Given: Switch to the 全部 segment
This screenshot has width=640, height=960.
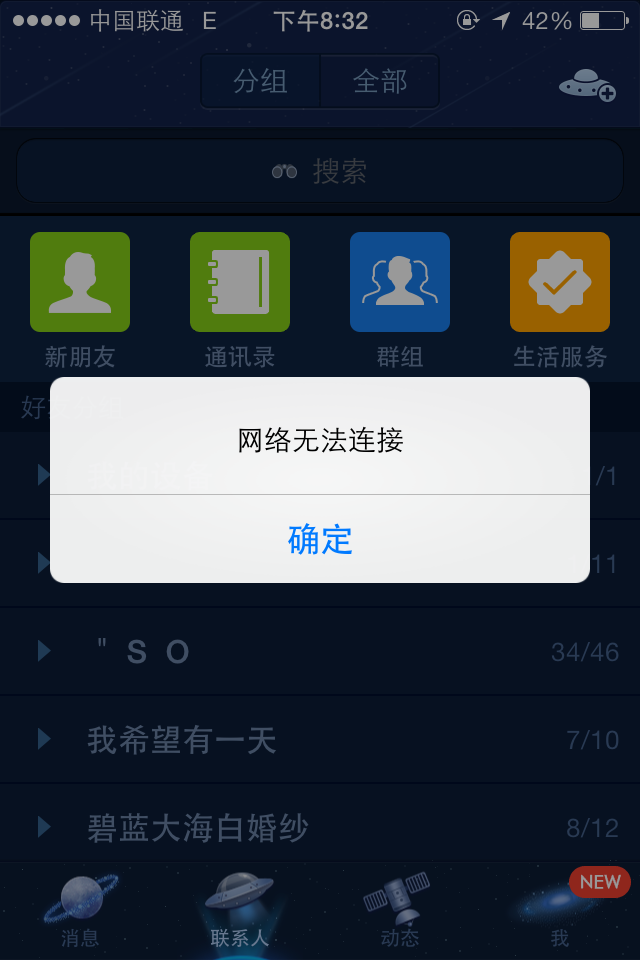Looking at the screenshot, I should (x=380, y=81).
